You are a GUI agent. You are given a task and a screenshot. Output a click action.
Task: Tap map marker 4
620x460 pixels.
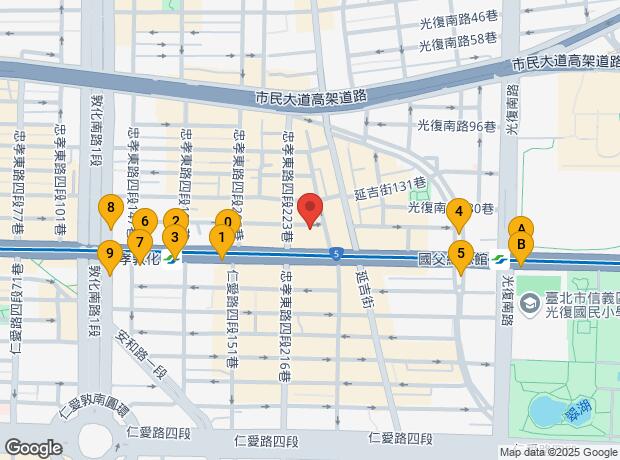click(458, 213)
